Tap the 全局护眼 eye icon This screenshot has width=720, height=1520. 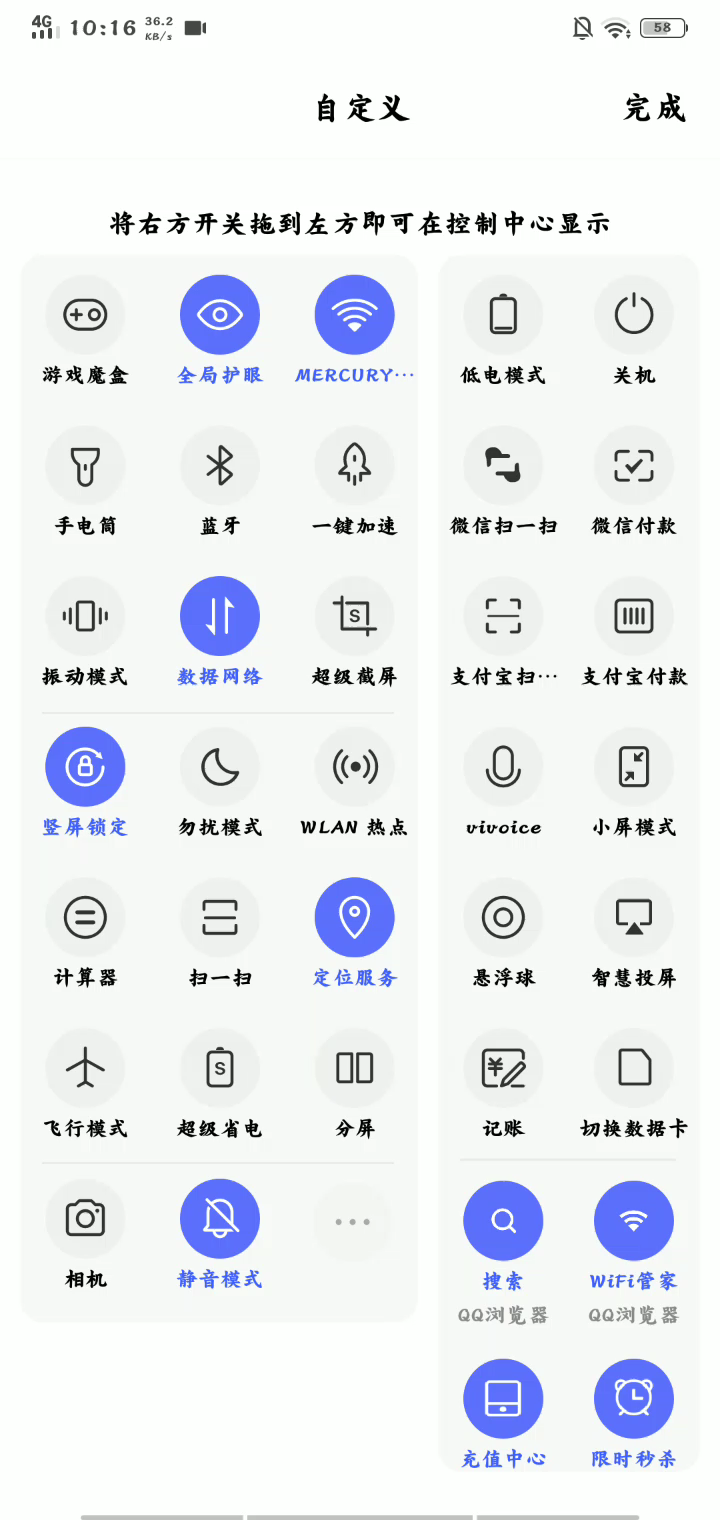point(220,315)
